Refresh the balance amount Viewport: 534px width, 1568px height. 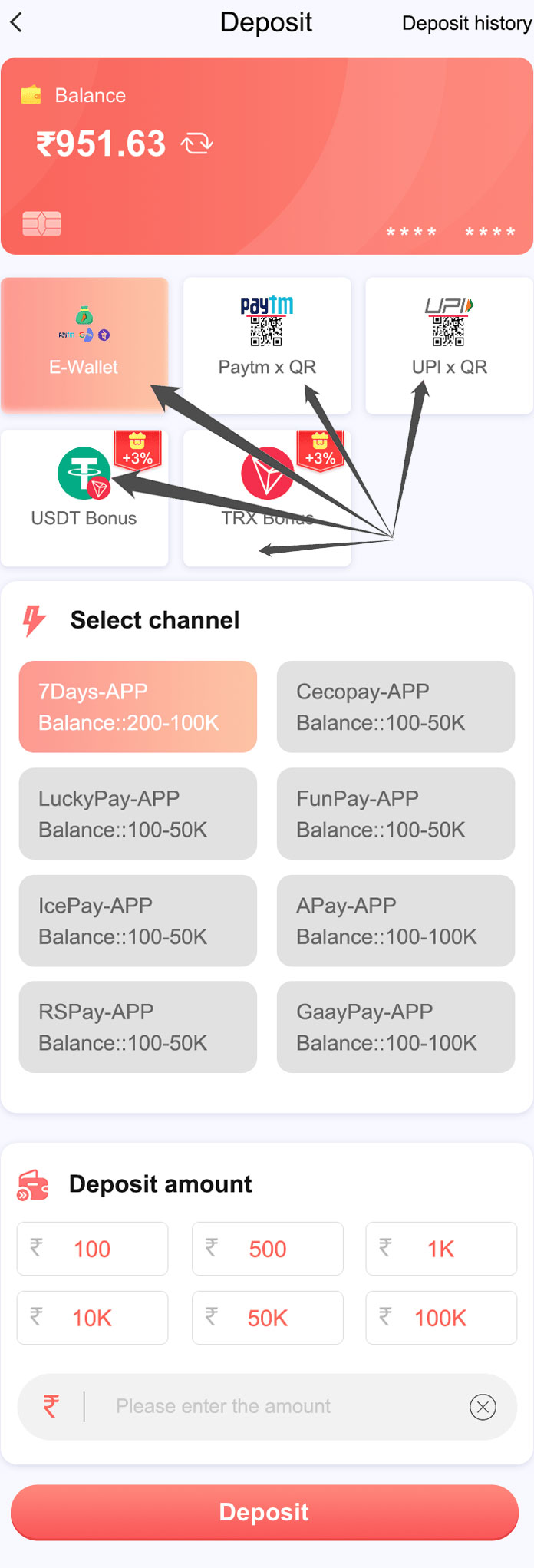[x=197, y=144]
